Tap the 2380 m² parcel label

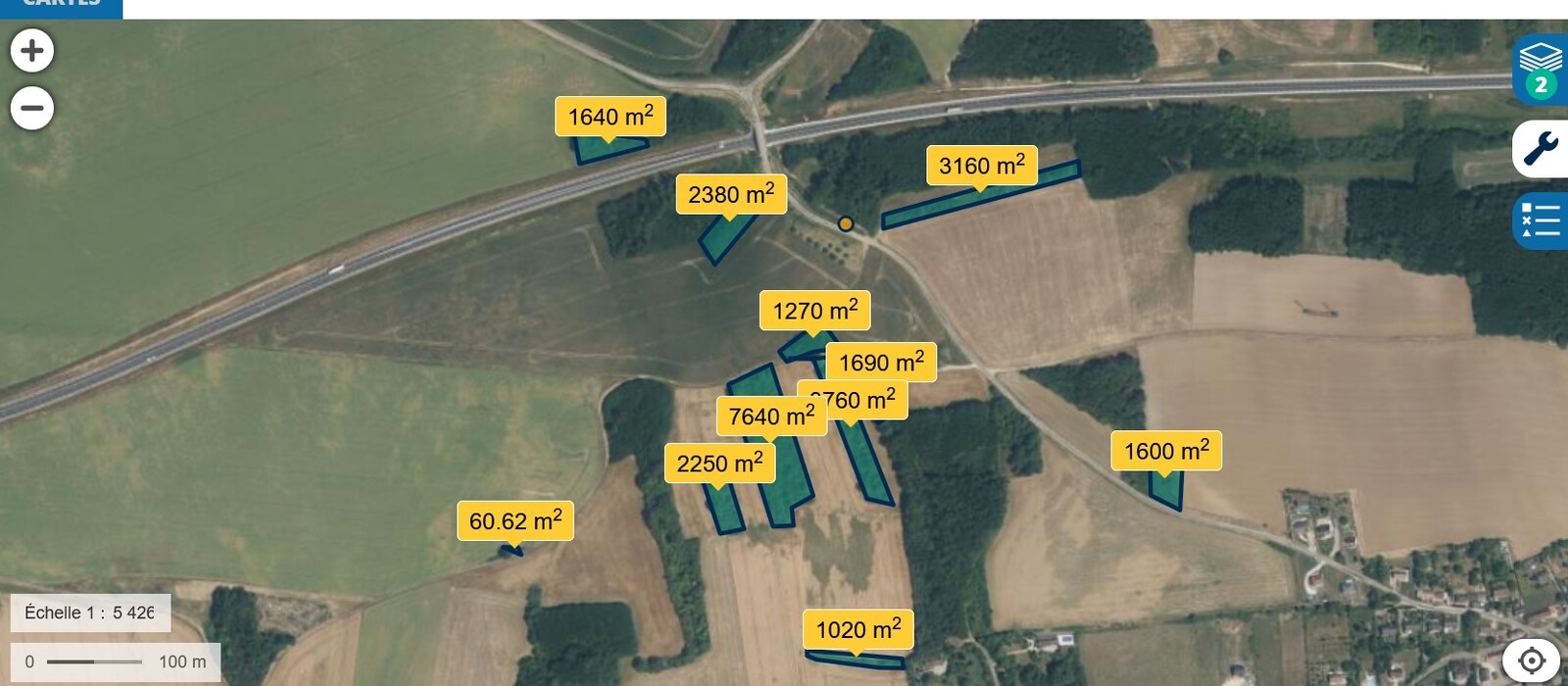(731, 194)
